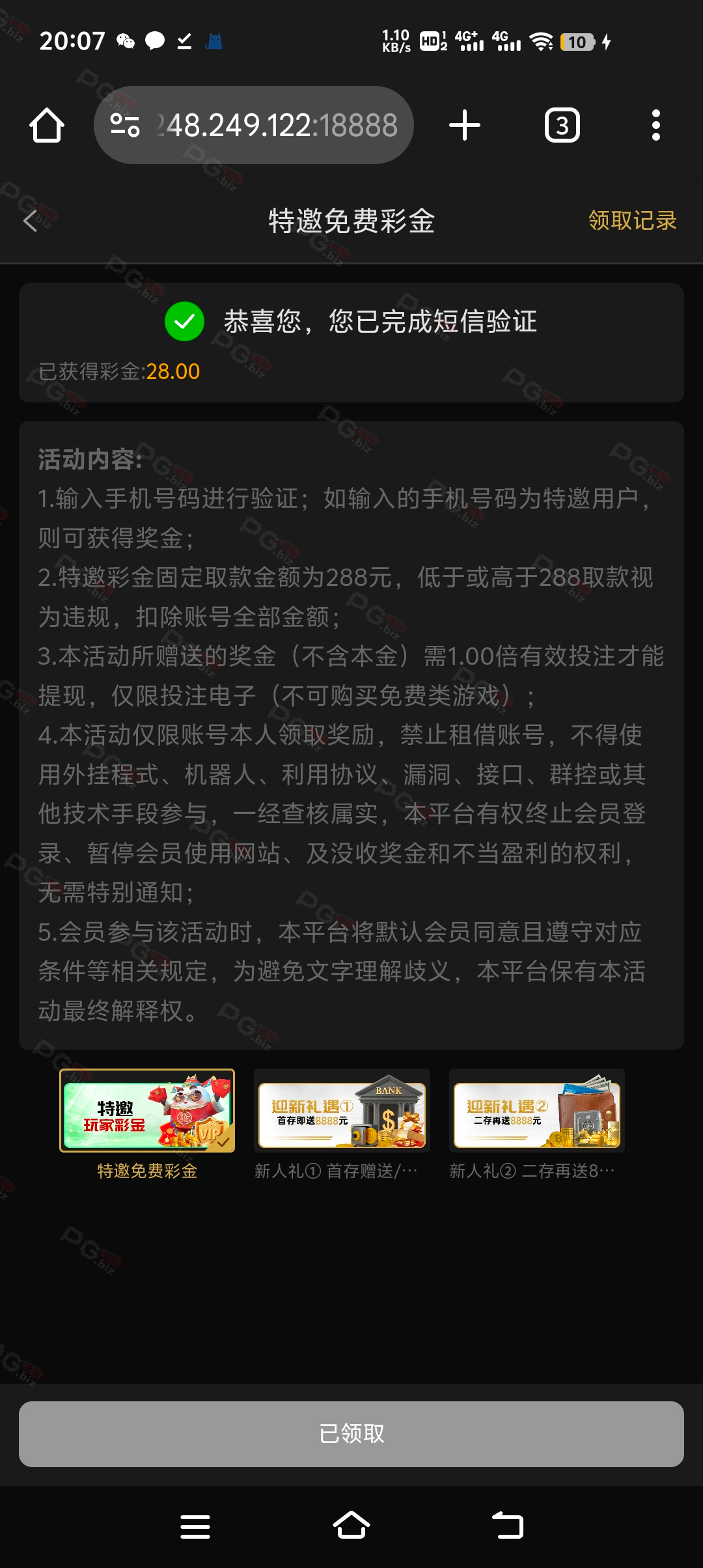Go back using the page back arrow
This screenshot has width=703, height=1568.
(x=30, y=221)
